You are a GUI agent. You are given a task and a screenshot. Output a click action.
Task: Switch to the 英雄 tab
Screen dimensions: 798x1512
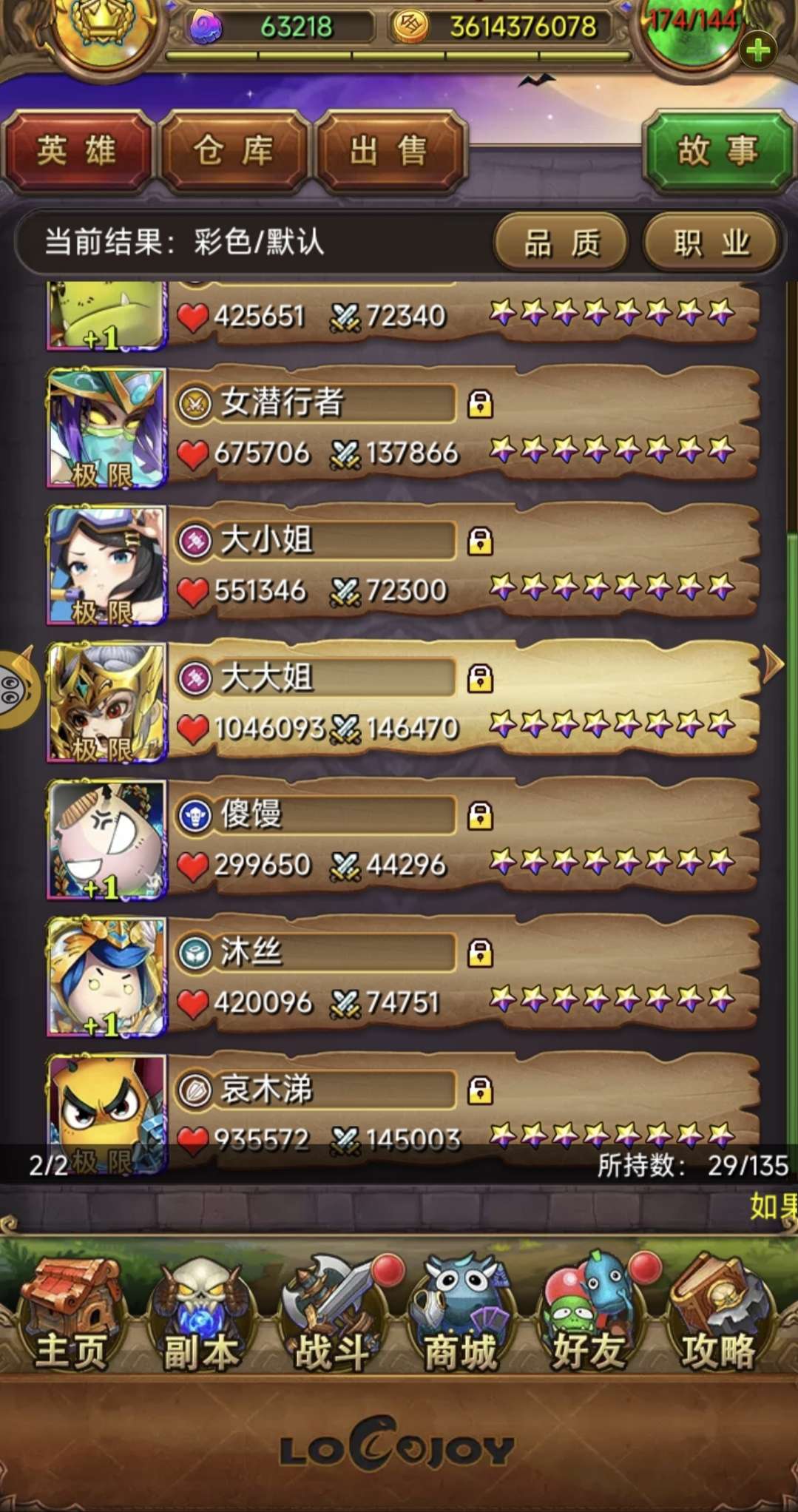click(x=77, y=152)
